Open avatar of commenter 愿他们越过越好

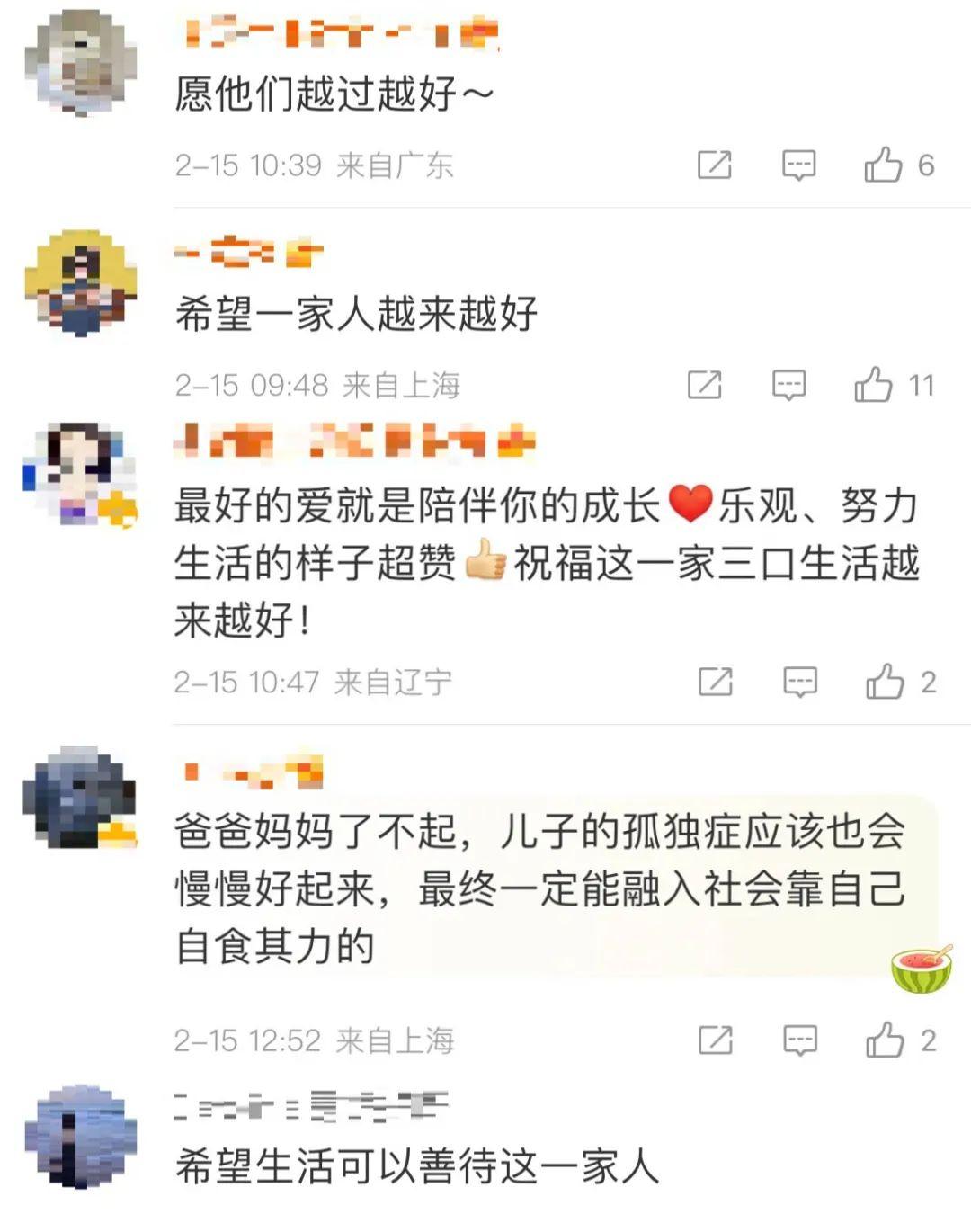(81, 61)
